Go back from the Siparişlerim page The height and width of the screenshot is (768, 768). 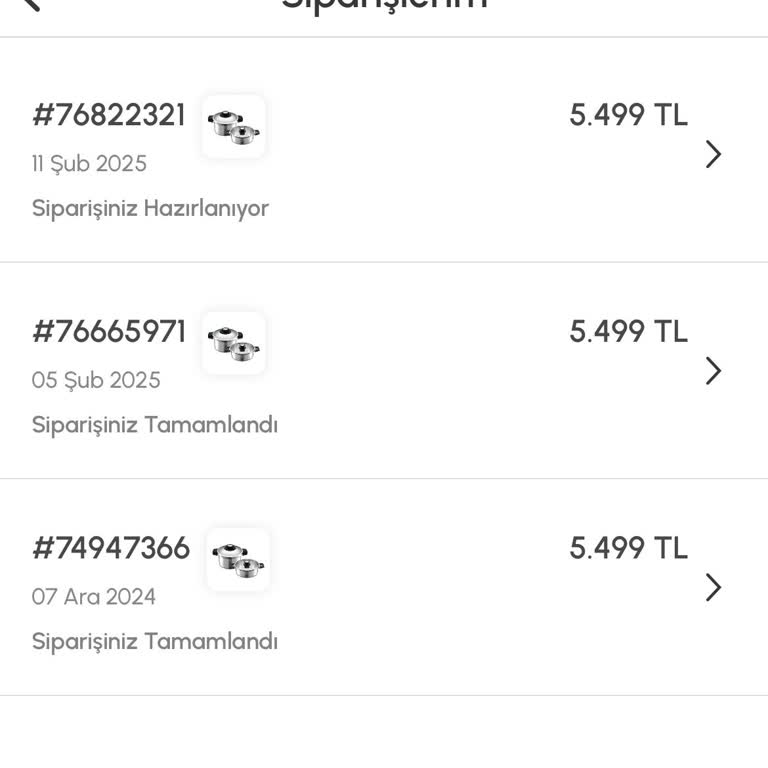click(30, 4)
